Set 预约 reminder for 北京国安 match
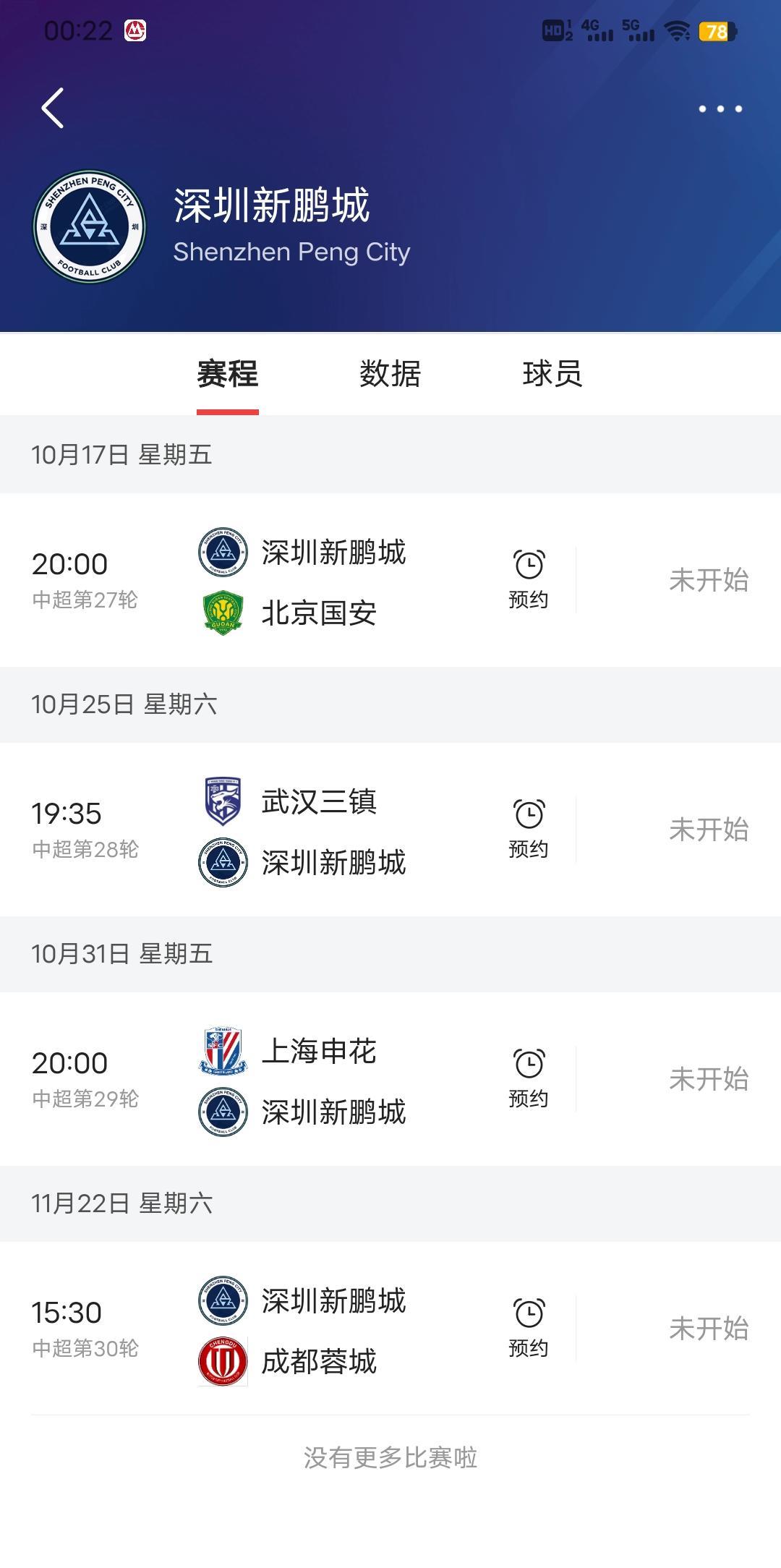This screenshot has height=1568, width=781. click(529, 579)
